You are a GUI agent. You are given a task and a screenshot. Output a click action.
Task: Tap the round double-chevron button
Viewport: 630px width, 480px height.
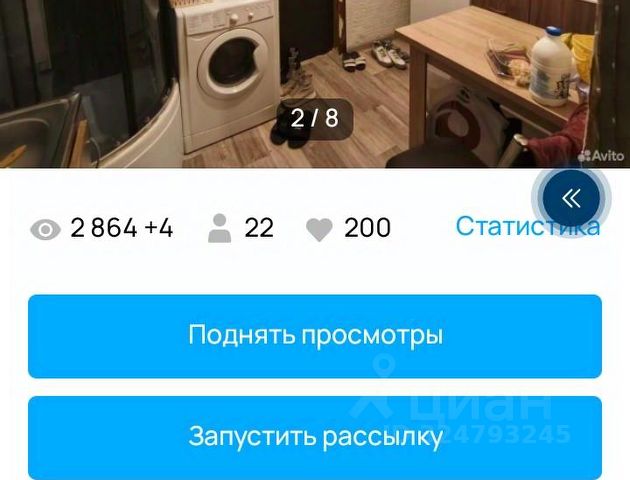point(571,198)
